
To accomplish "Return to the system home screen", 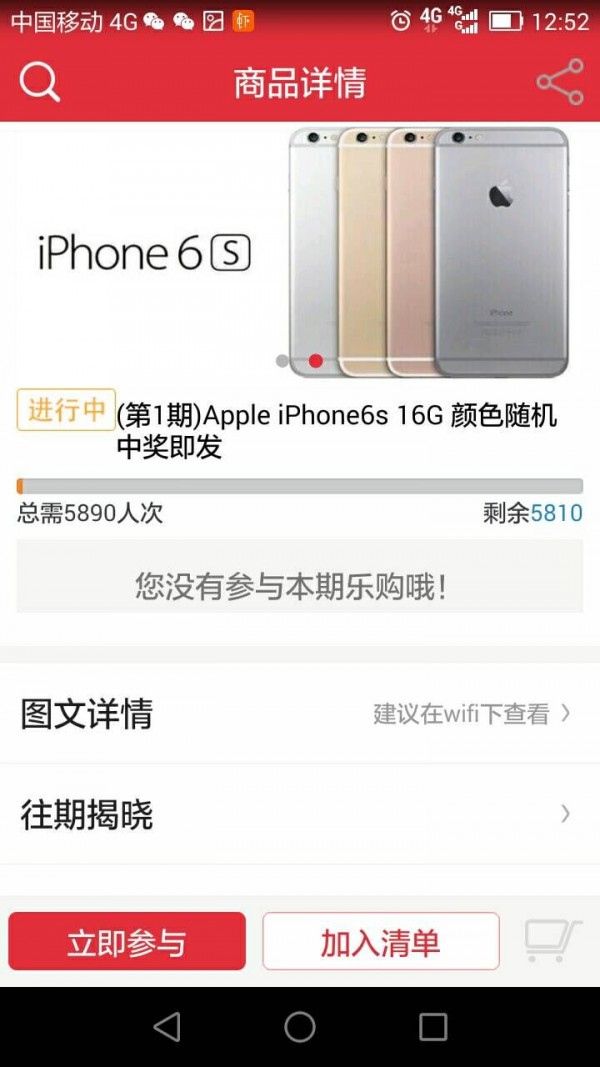I will coord(300,1026).
